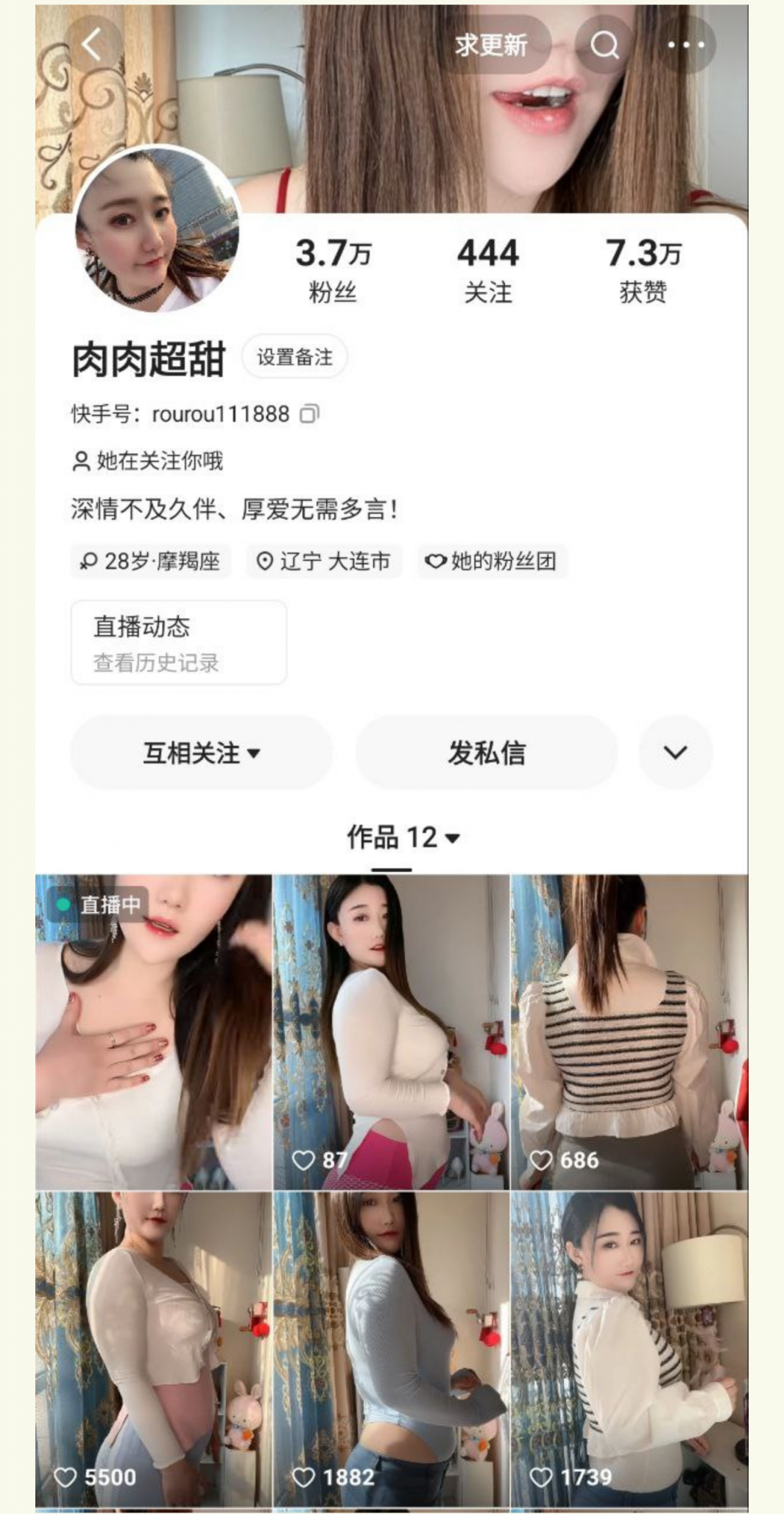
Task: Open the 作品 12 sort dropdown
Action: pyautogui.click(x=403, y=837)
